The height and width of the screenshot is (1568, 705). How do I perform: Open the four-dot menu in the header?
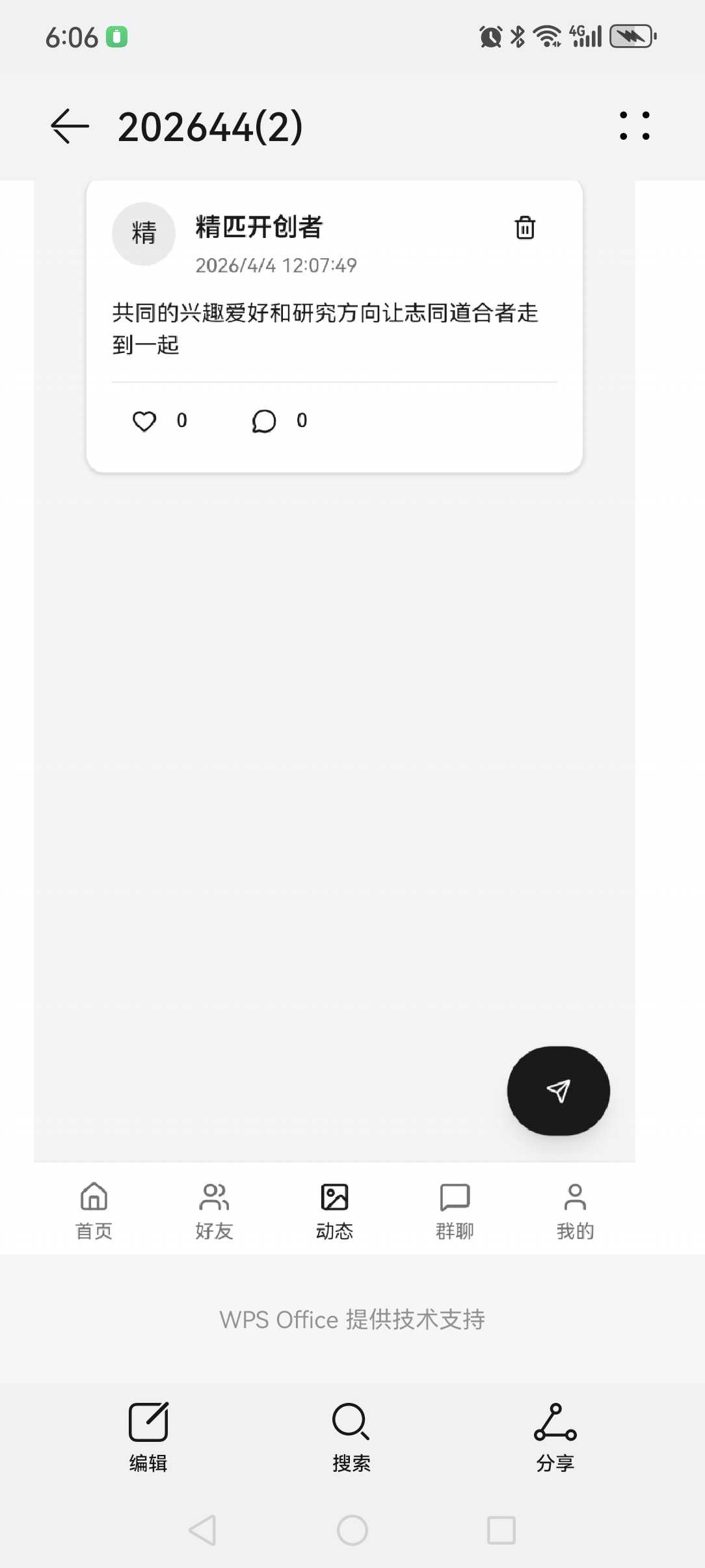634,125
